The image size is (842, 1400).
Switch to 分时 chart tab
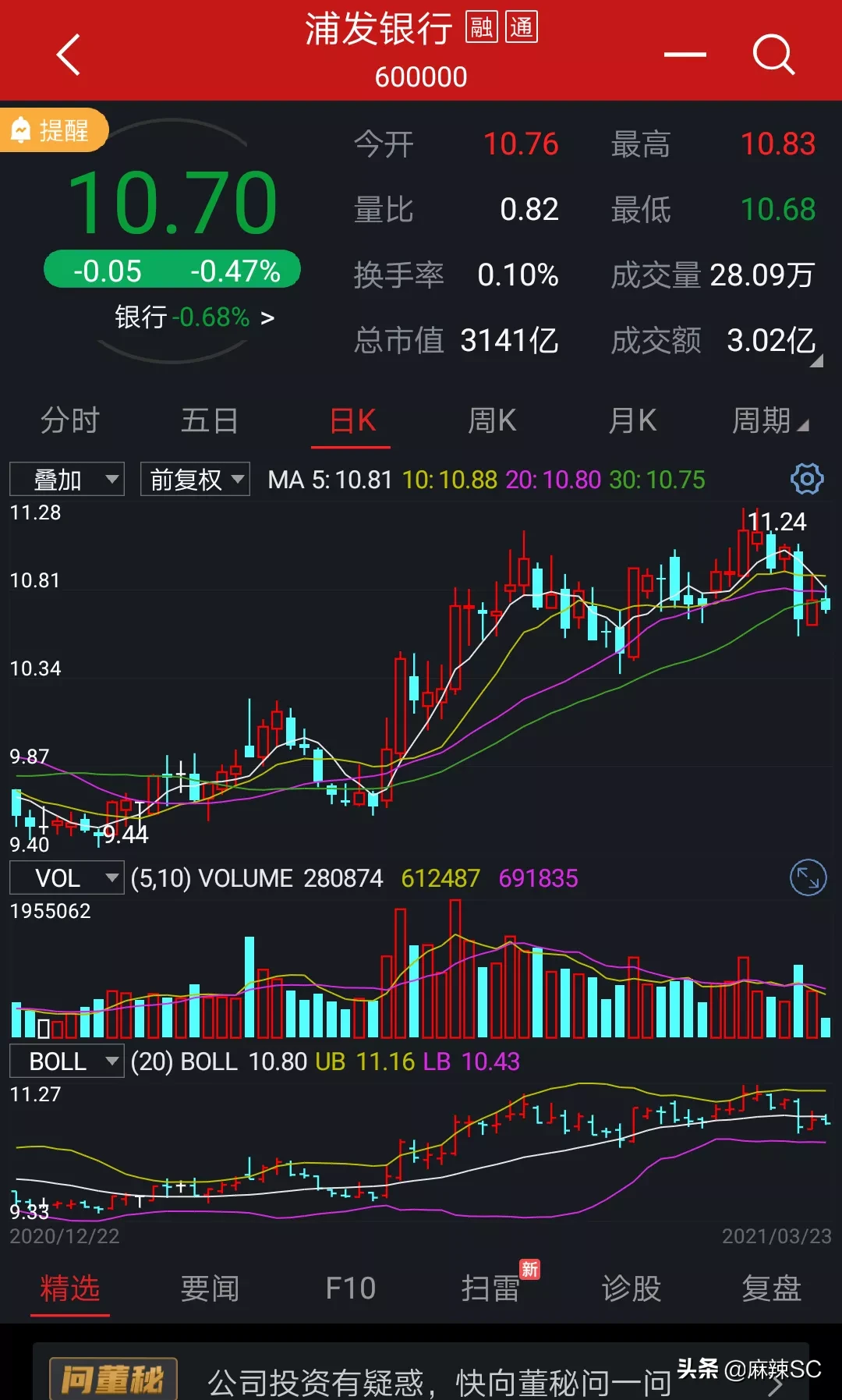(70, 421)
